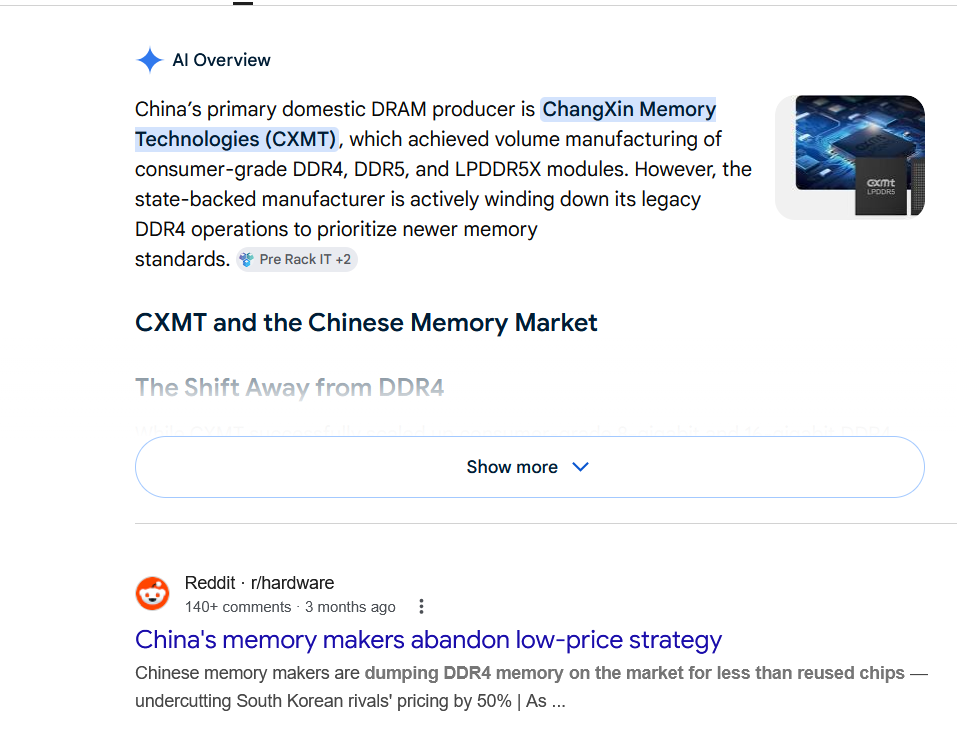The height and width of the screenshot is (733, 957).
Task: Visit the Reddit r/hardware source
Action: coord(259,583)
